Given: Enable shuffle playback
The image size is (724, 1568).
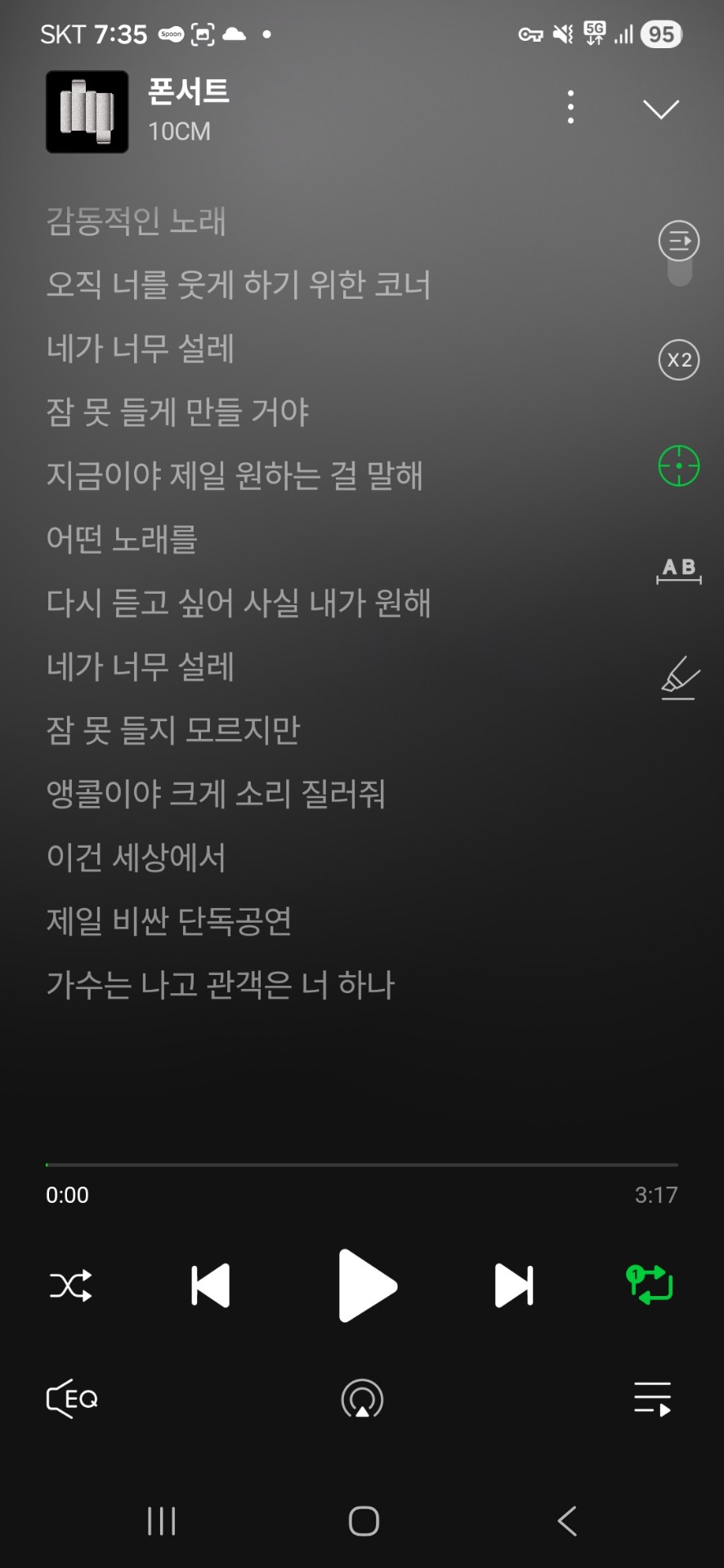Looking at the screenshot, I should (70, 1285).
